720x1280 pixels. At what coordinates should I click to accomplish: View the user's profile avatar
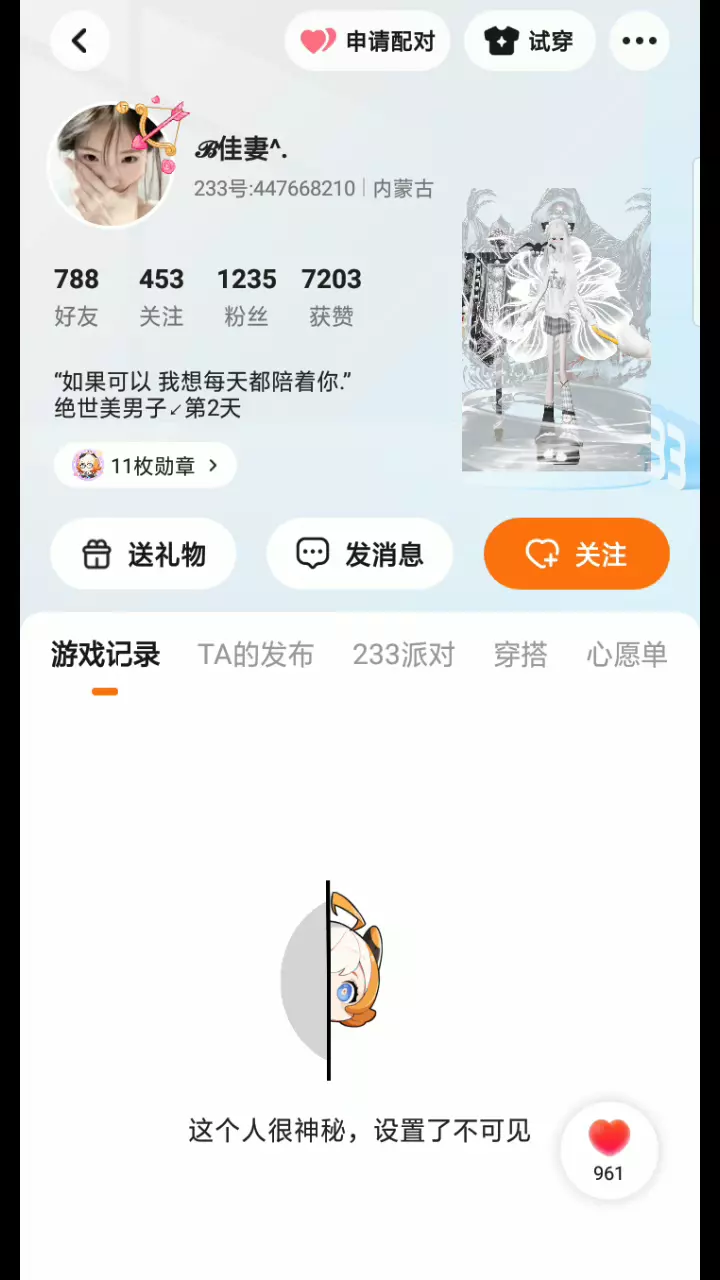pyautogui.click(x=110, y=165)
